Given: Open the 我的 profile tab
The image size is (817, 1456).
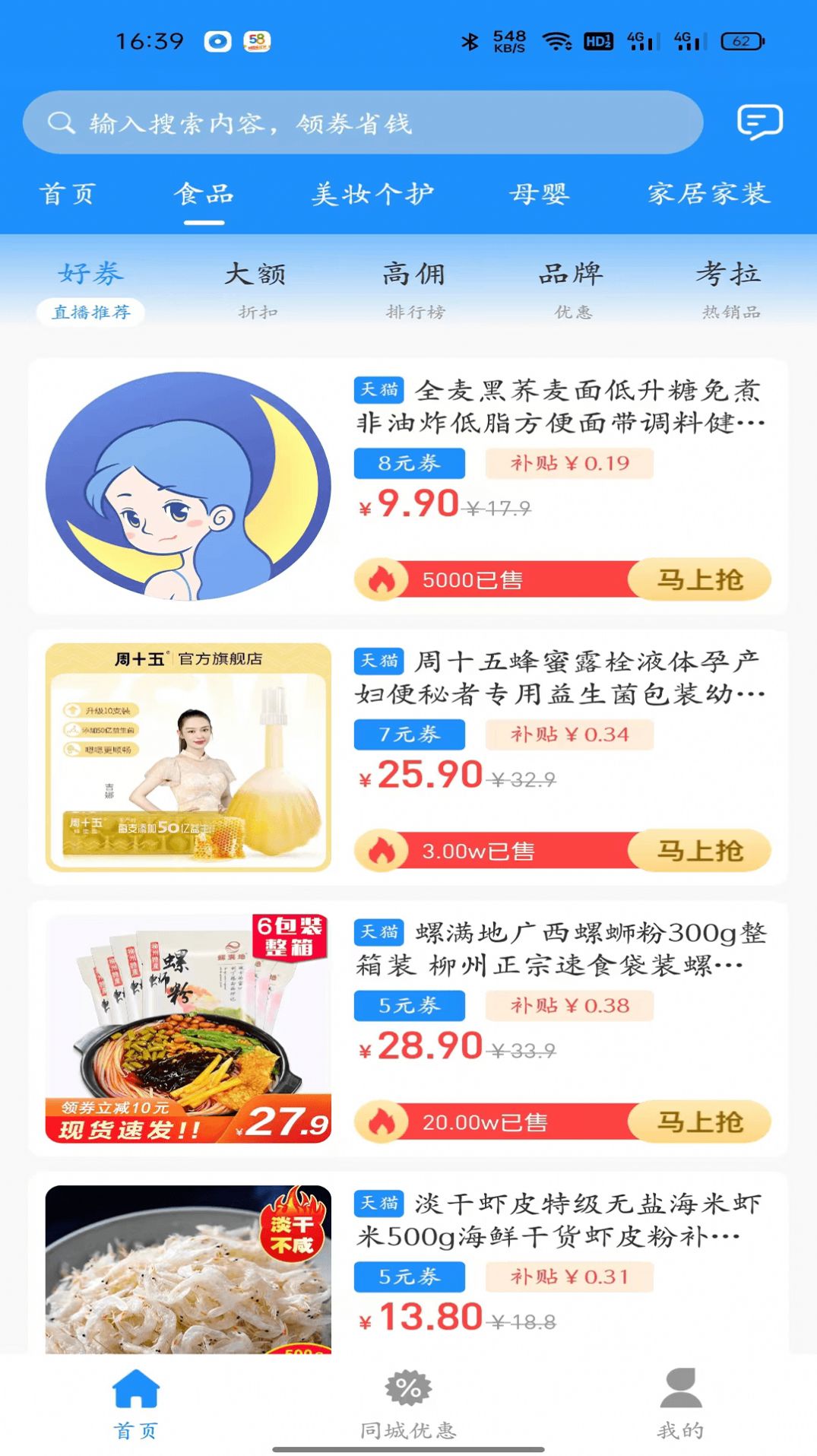Looking at the screenshot, I should click(x=680, y=1405).
